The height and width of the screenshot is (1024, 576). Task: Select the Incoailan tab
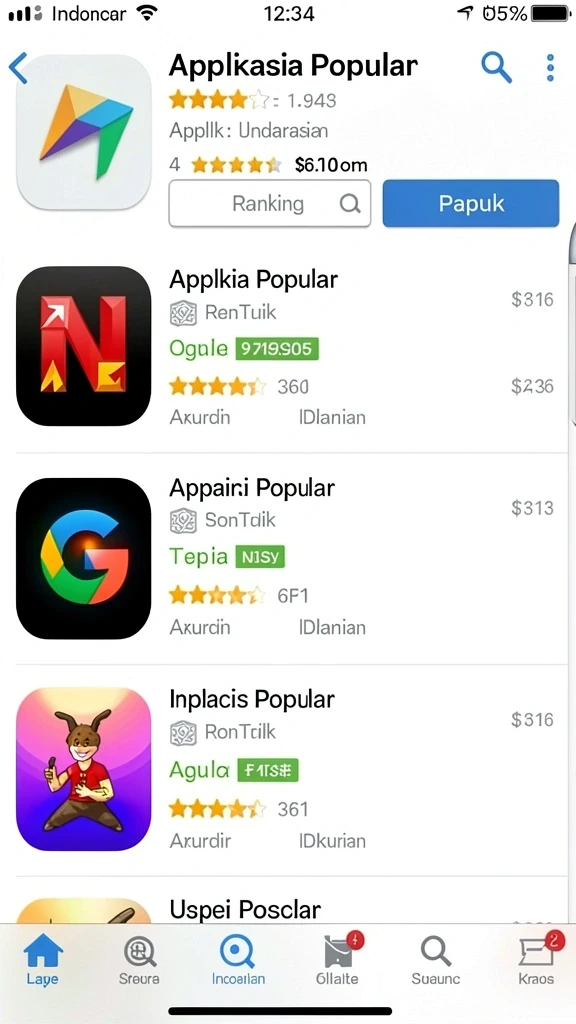[238, 959]
